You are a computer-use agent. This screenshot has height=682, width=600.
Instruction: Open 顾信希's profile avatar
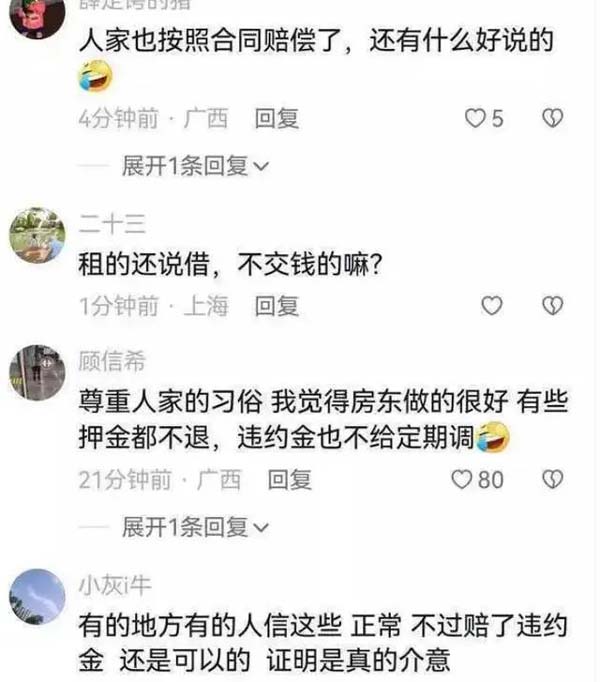coord(37,373)
